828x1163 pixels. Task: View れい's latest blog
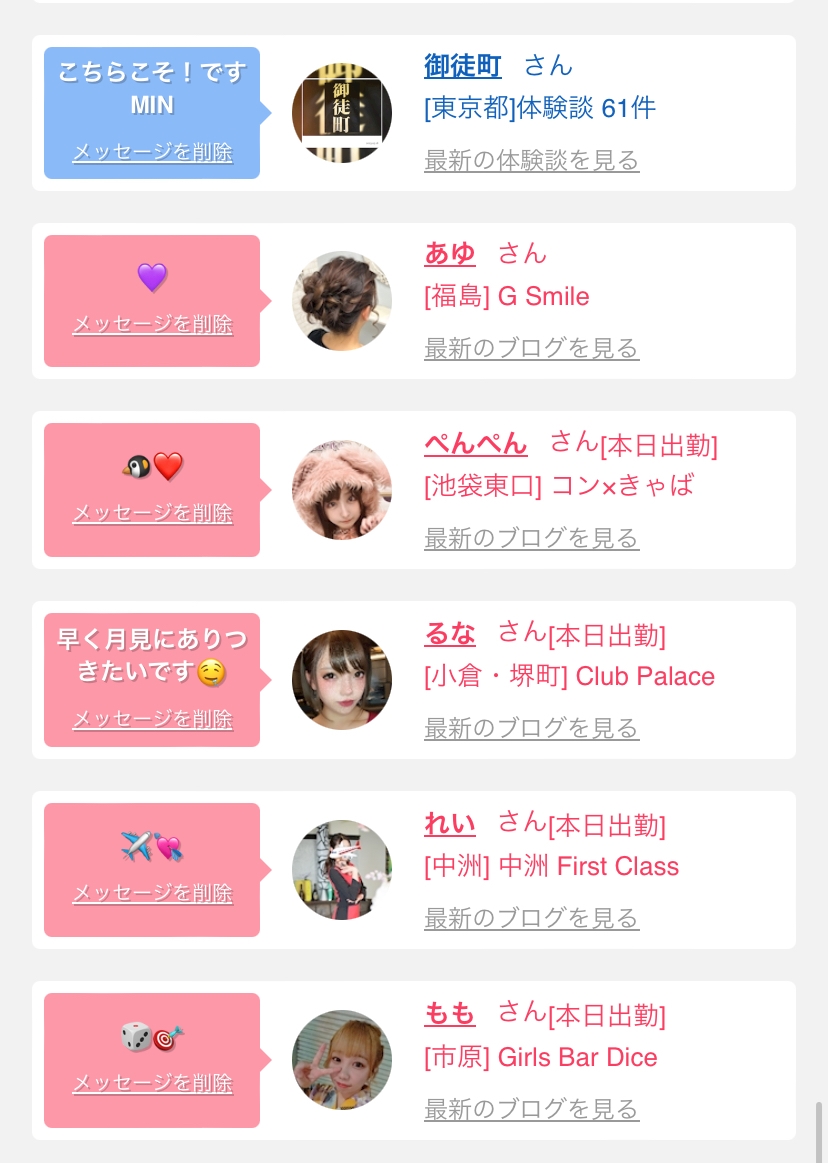(x=532, y=918)
